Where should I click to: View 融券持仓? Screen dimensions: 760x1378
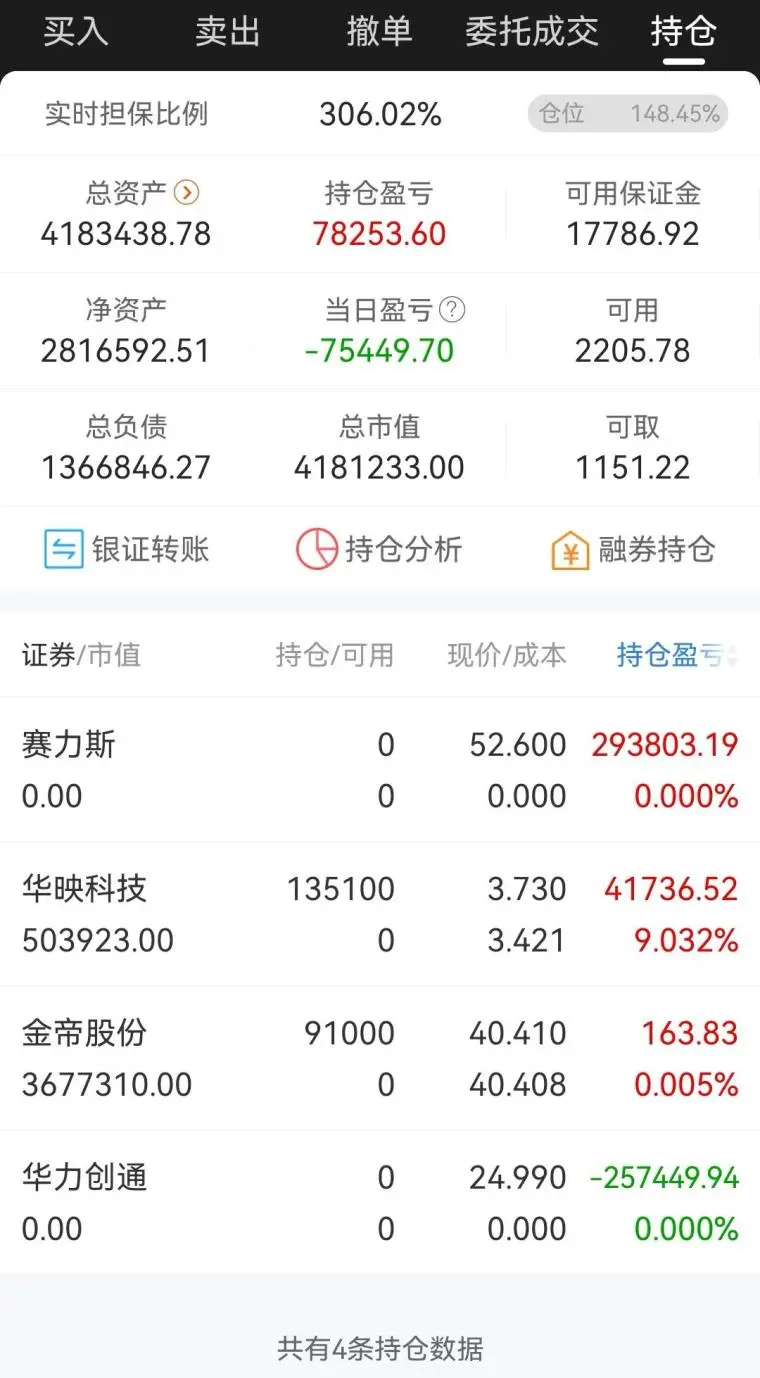(633, 549)
